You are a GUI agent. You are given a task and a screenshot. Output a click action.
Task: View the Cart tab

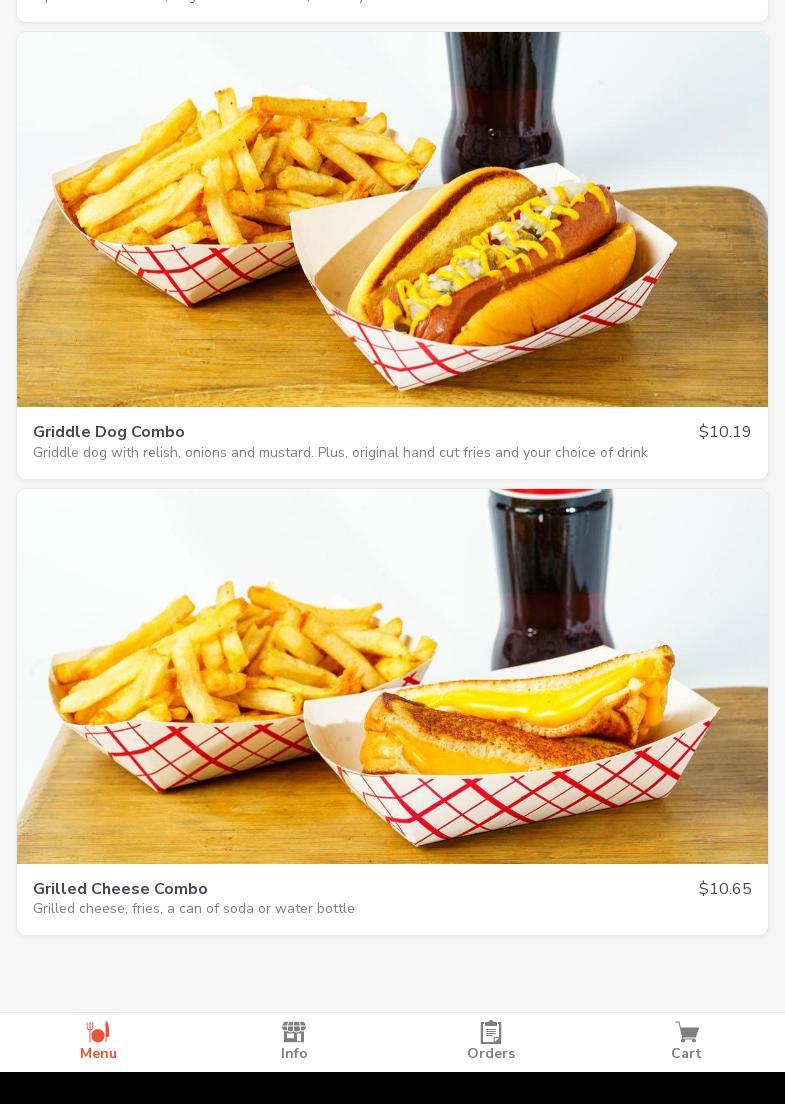686,1041
